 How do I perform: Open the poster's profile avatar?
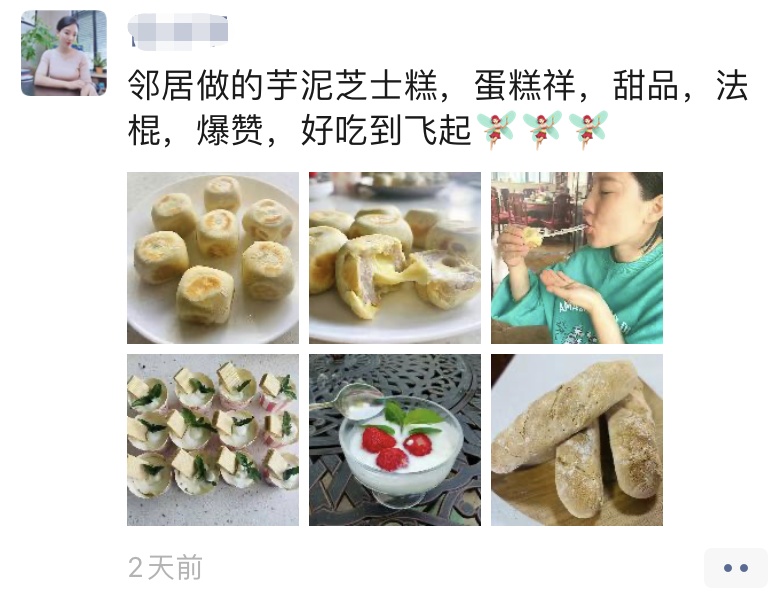tap(63, 53)
